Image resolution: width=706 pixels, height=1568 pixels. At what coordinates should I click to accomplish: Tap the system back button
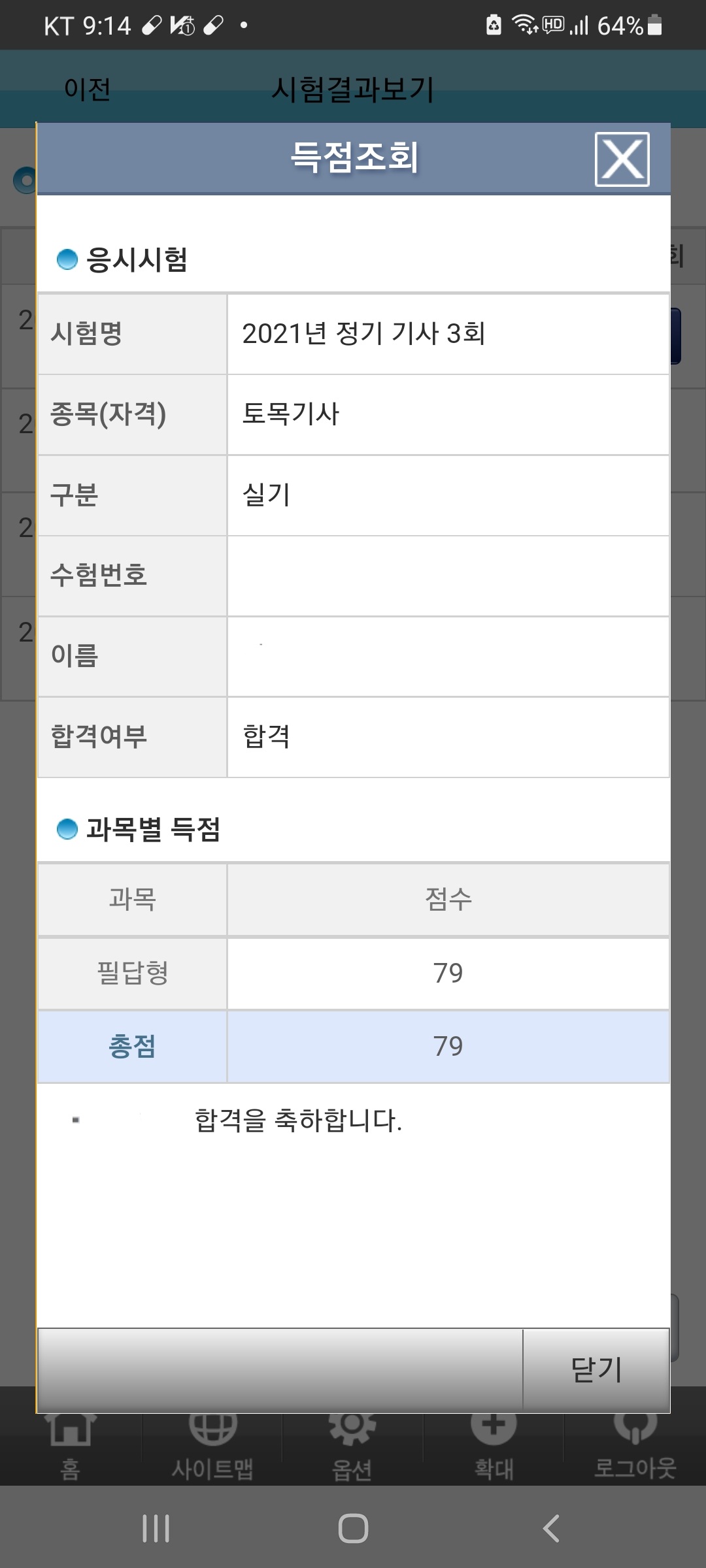(x=551, y=1529)
